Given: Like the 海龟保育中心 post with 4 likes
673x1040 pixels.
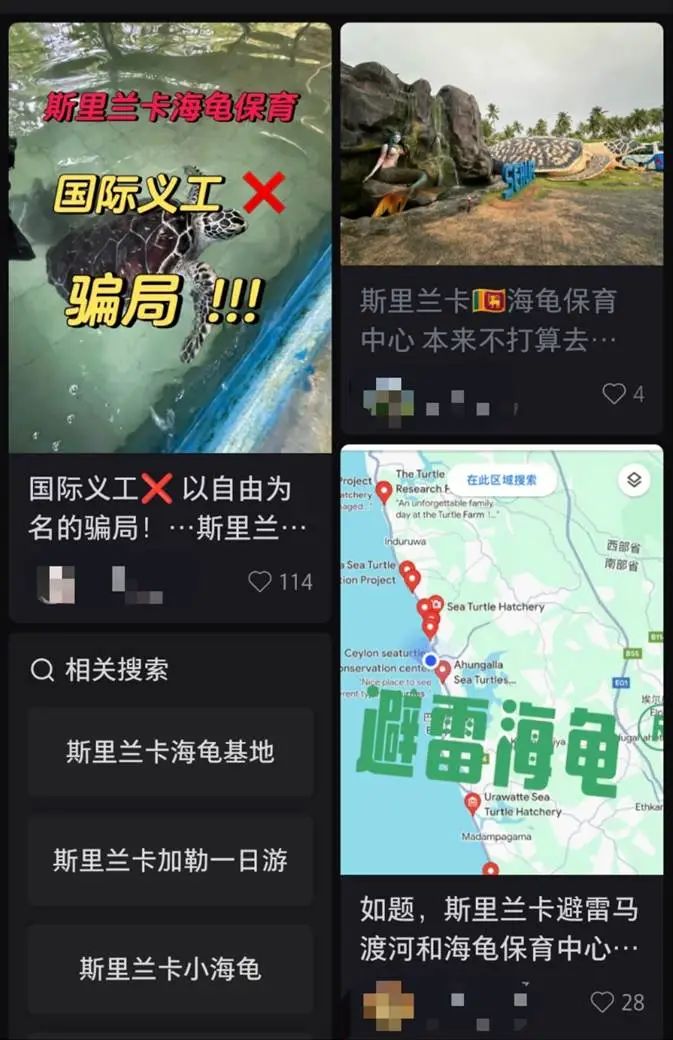Looking at the screenshot, I should click(x=614, y=394).
